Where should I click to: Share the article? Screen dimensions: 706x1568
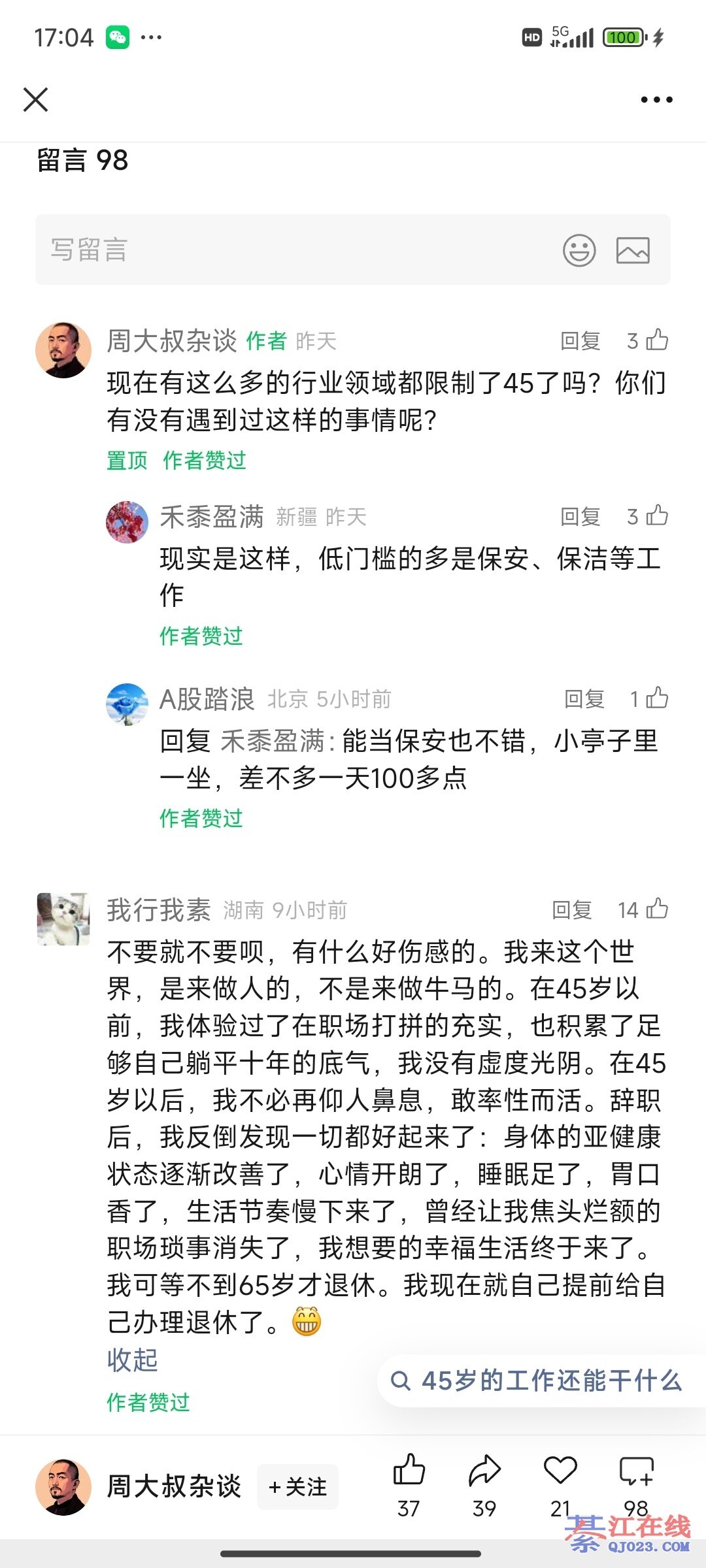[x=484, y=1473]
